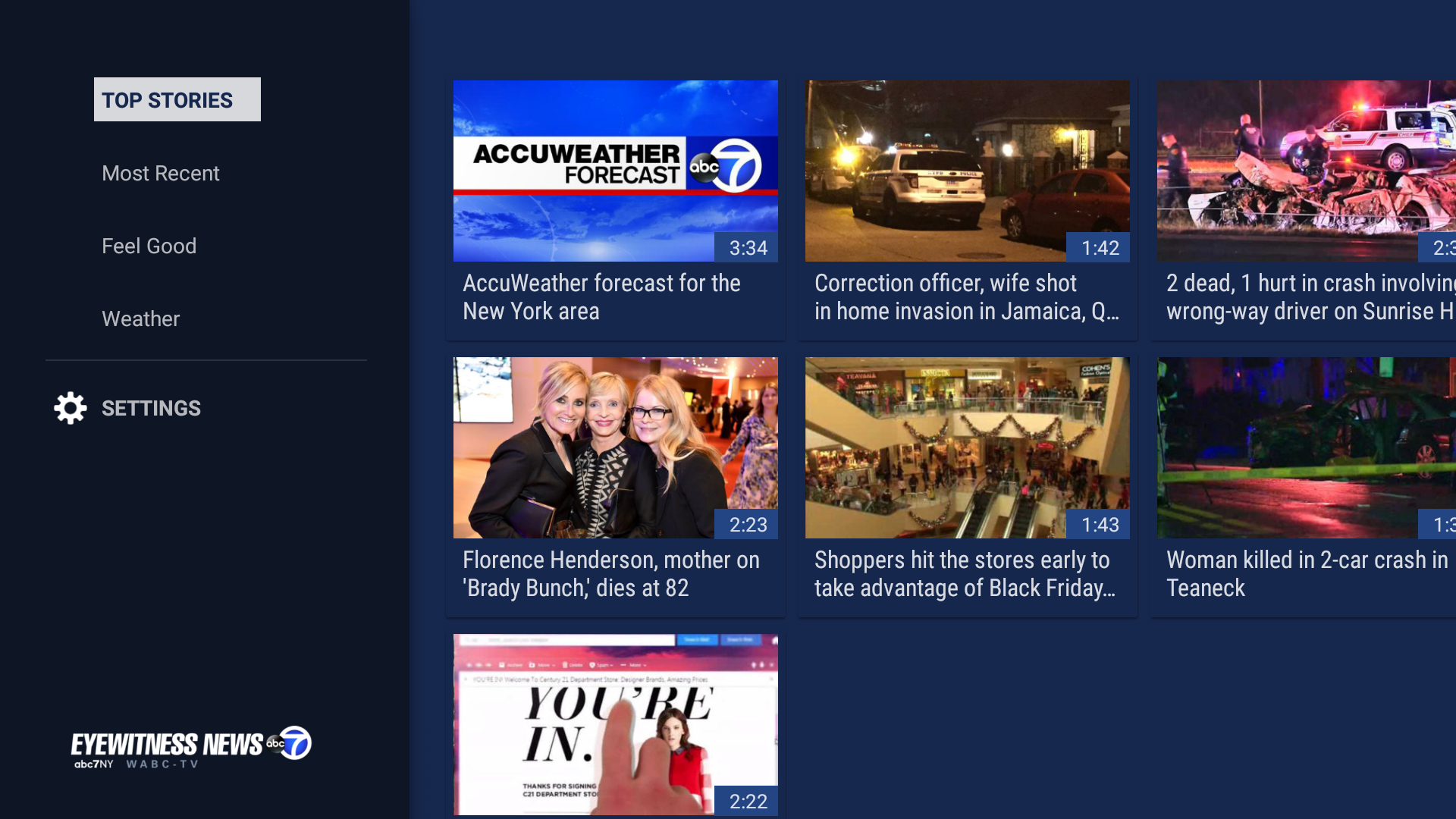The height and width of the screenshot is (819, 1456).
Task: Switch to the Most Recent section
Action: coord(161,173)
